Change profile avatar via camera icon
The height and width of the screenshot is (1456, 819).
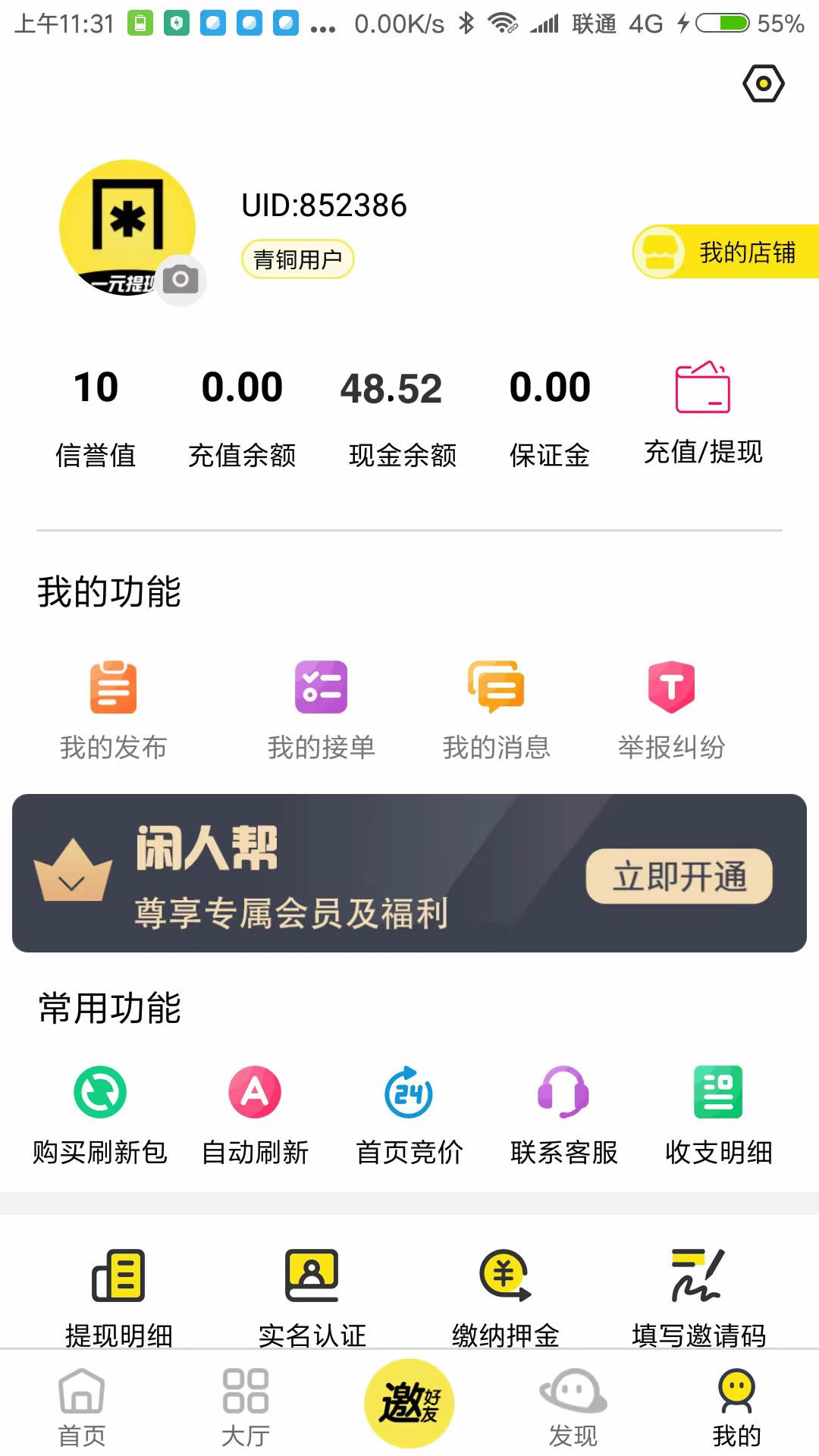pos(180,280)
